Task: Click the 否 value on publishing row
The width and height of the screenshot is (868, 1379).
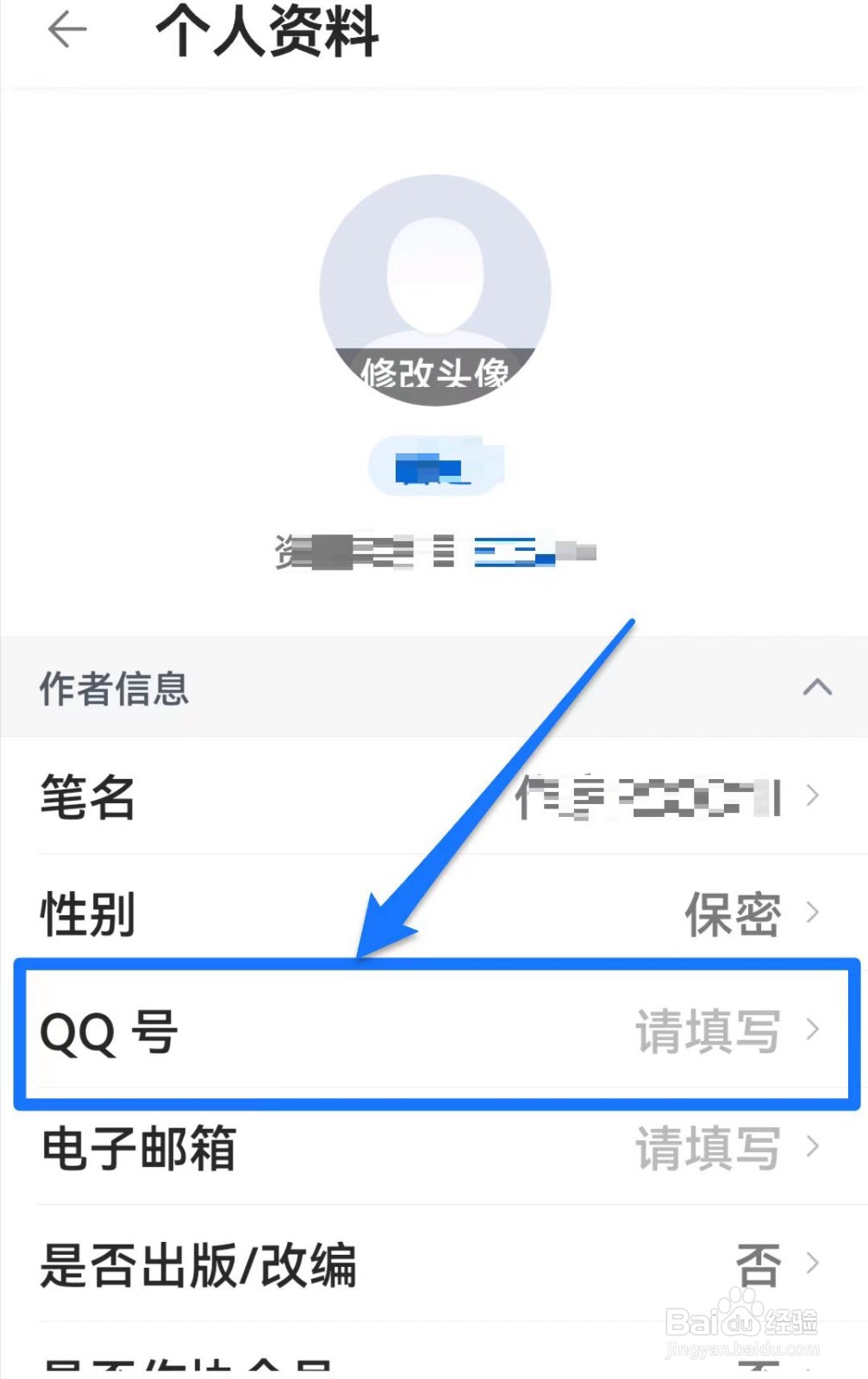Action: 757,1264
